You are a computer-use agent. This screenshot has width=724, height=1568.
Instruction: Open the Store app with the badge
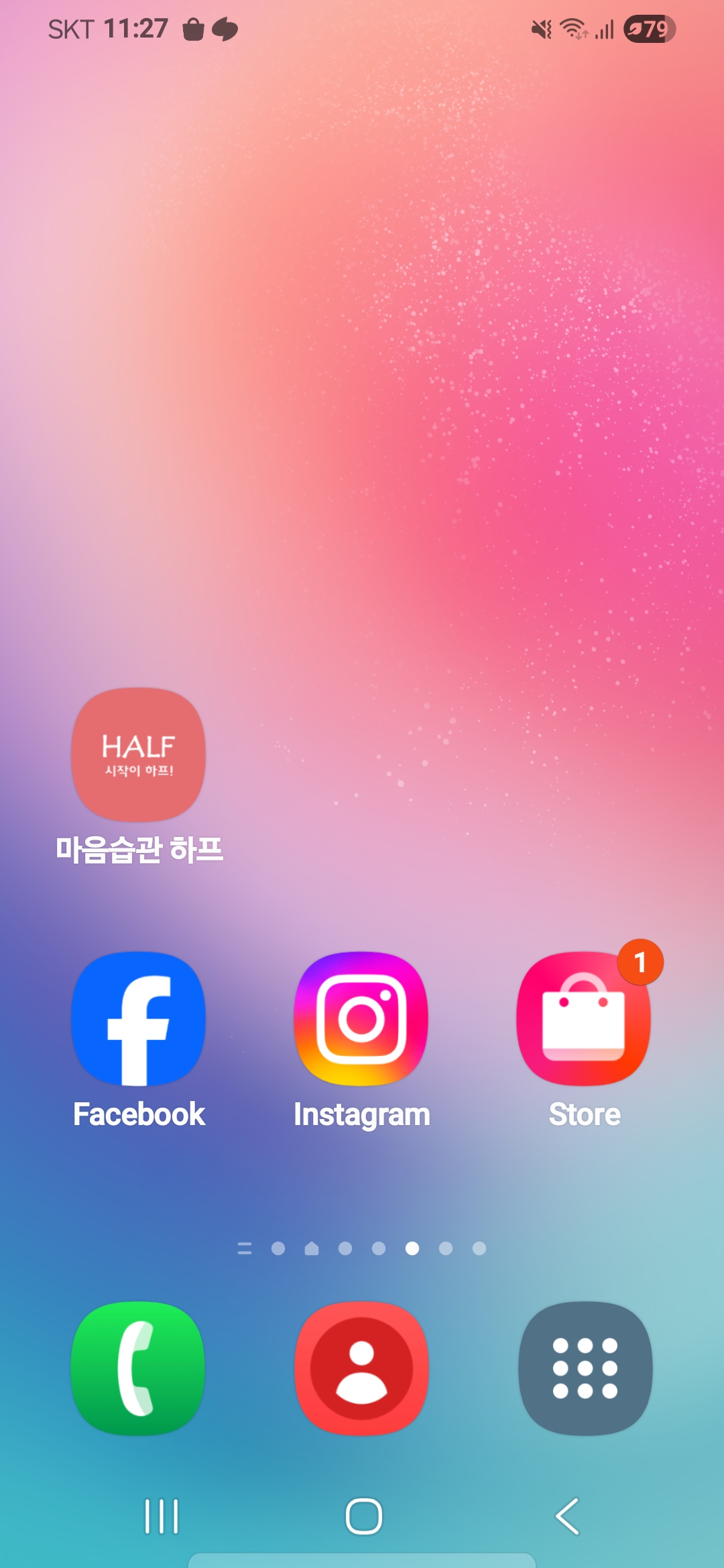(x=583, y=1019)
